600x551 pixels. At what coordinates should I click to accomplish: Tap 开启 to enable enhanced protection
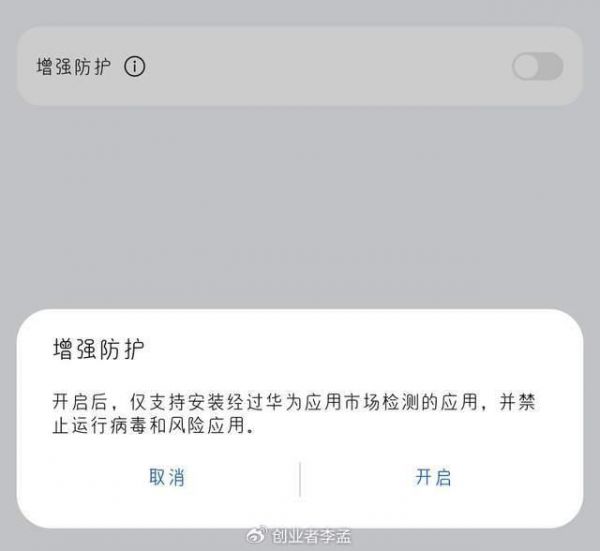tap(433, 478)
